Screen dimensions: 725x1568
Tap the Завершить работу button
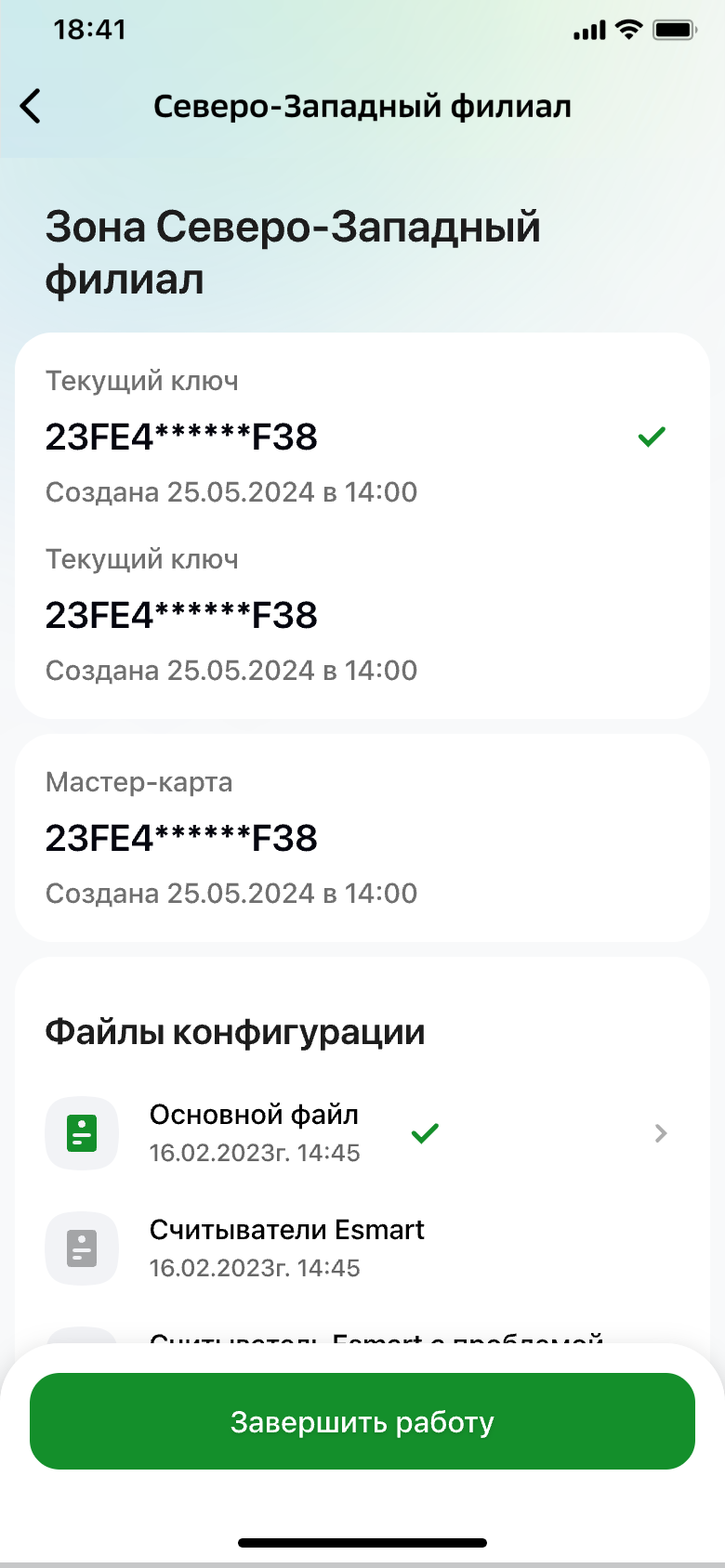[x=362, y=1421]
